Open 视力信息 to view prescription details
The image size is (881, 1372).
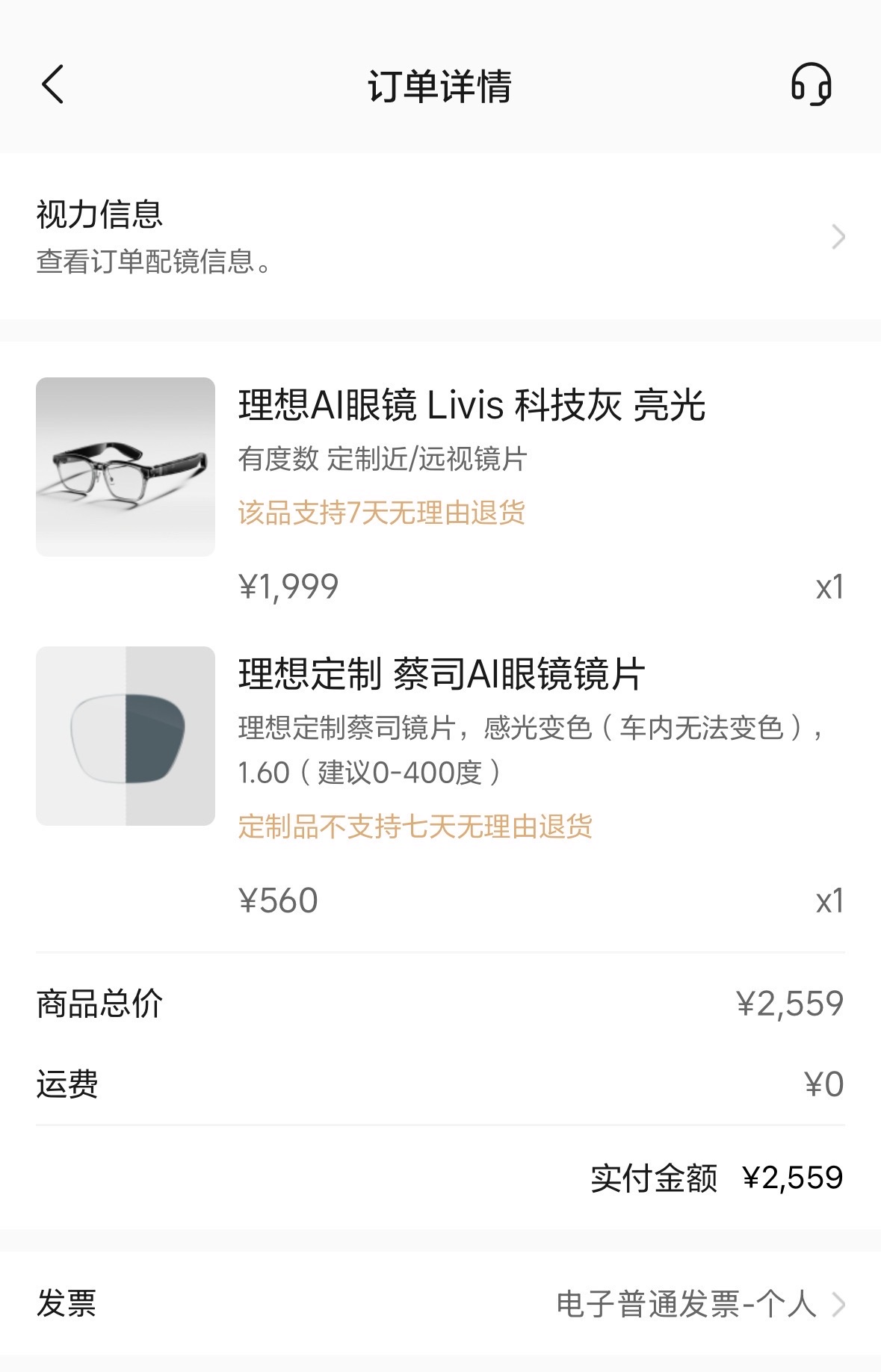click(440, 236)
